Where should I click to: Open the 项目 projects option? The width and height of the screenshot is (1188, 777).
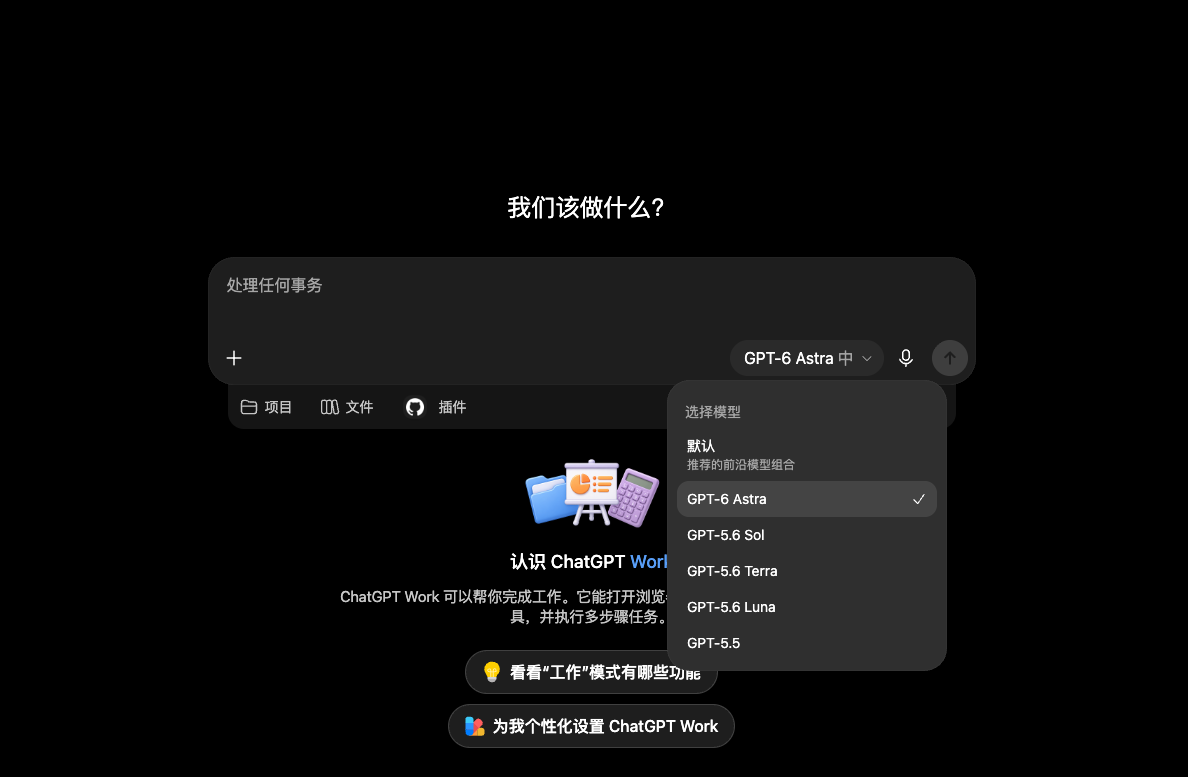[x=266, y=407]
